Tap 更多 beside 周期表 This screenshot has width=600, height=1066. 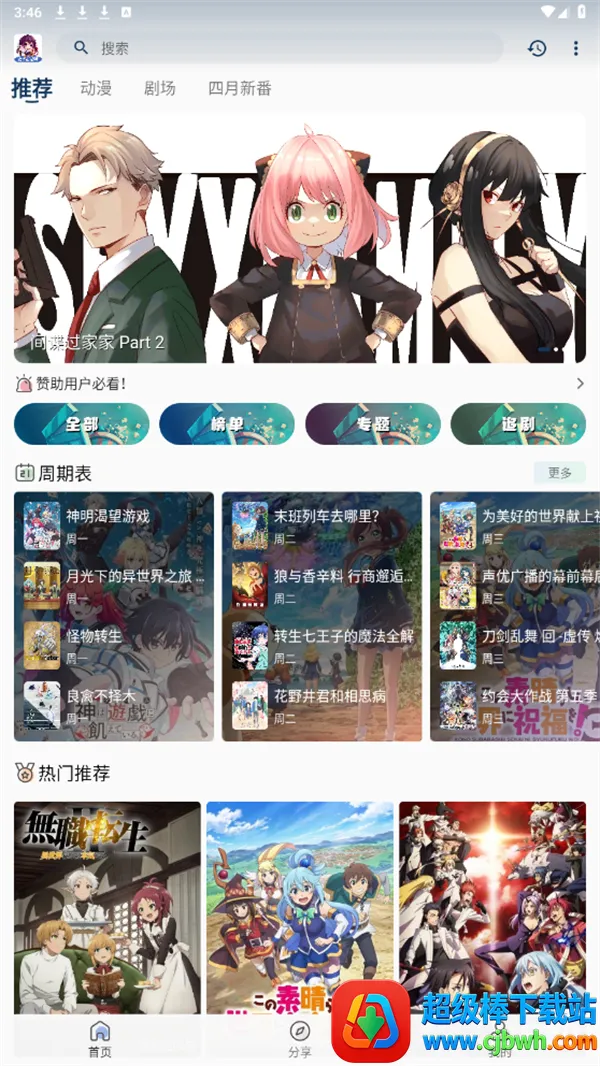pos(560,473)
